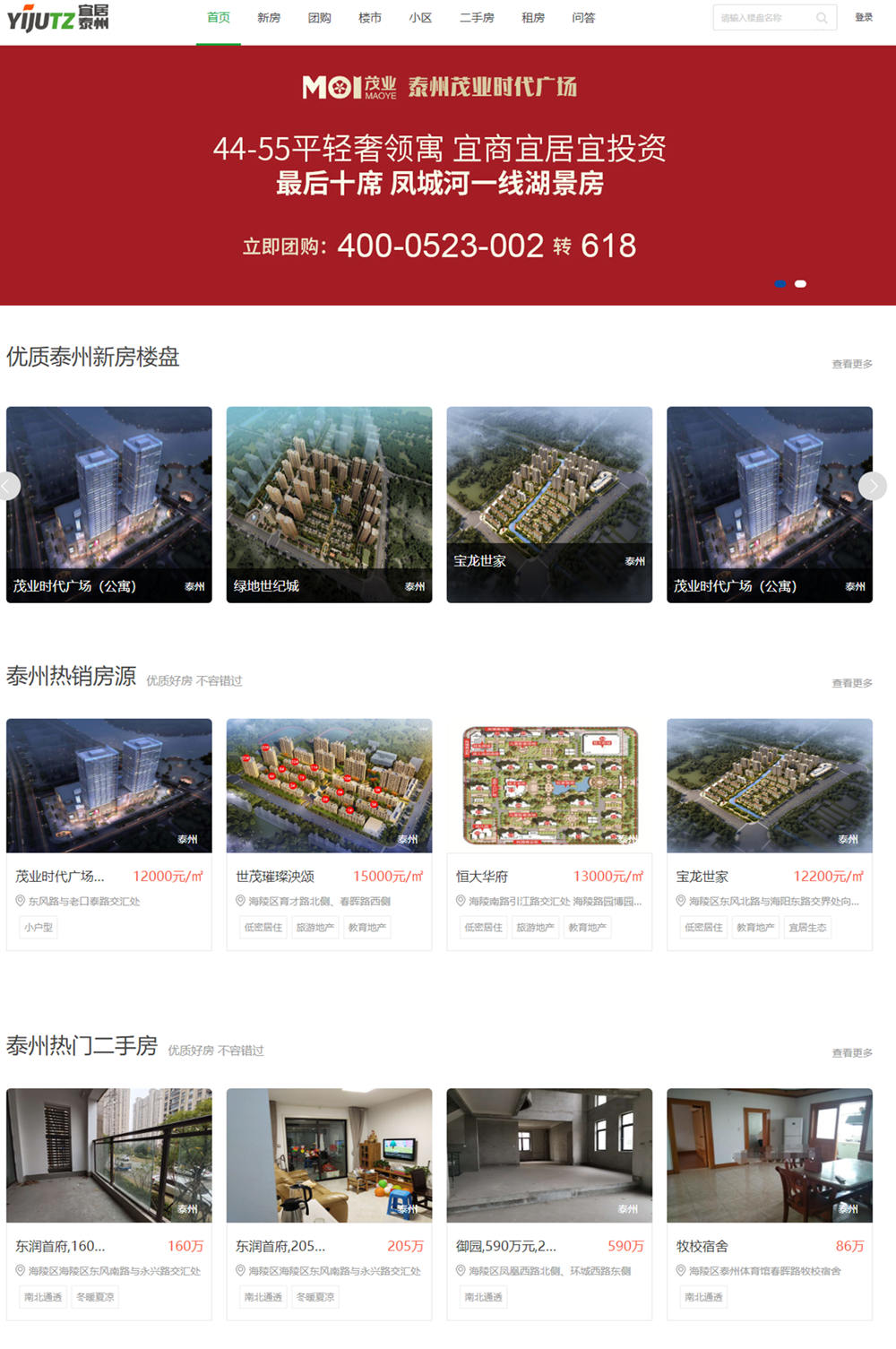Go to the 二手房 section
Screen dimensions: 896x1349
[x=477, y=18]
